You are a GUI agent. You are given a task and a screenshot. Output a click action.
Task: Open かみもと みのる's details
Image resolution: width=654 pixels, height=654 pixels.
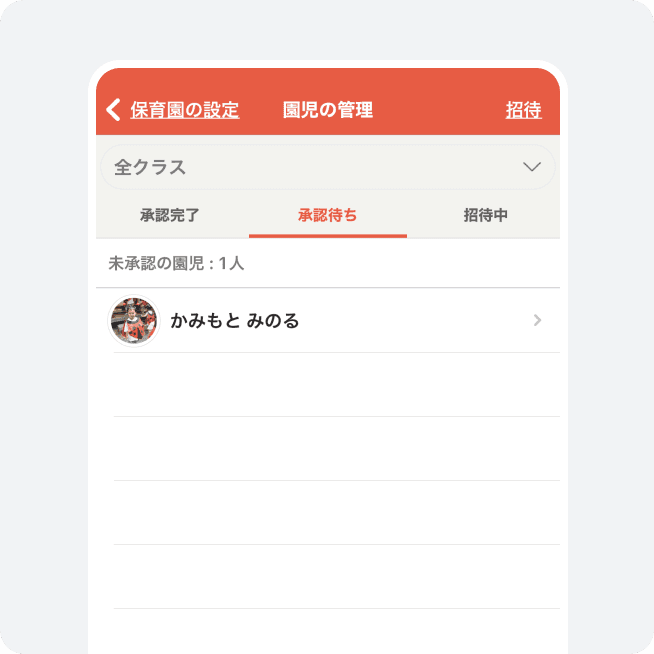coord(328,321)
